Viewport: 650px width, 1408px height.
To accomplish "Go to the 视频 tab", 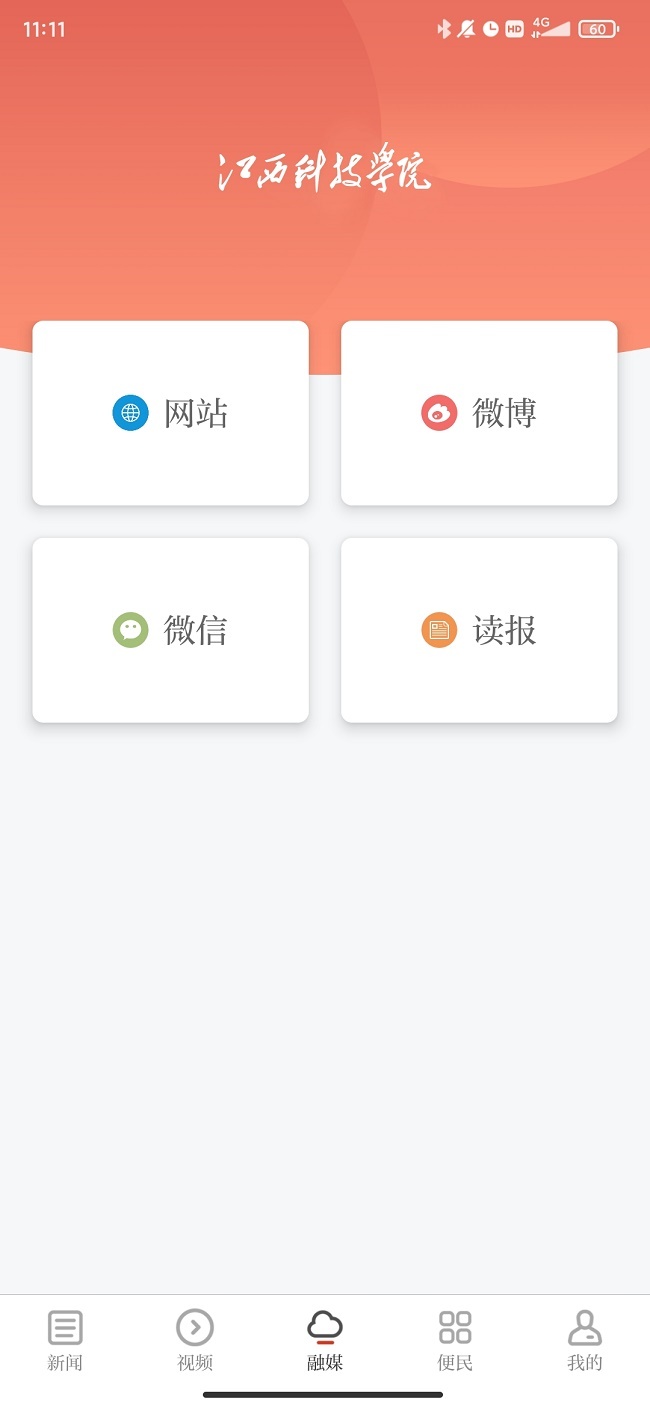I will tap(195, 1340).
